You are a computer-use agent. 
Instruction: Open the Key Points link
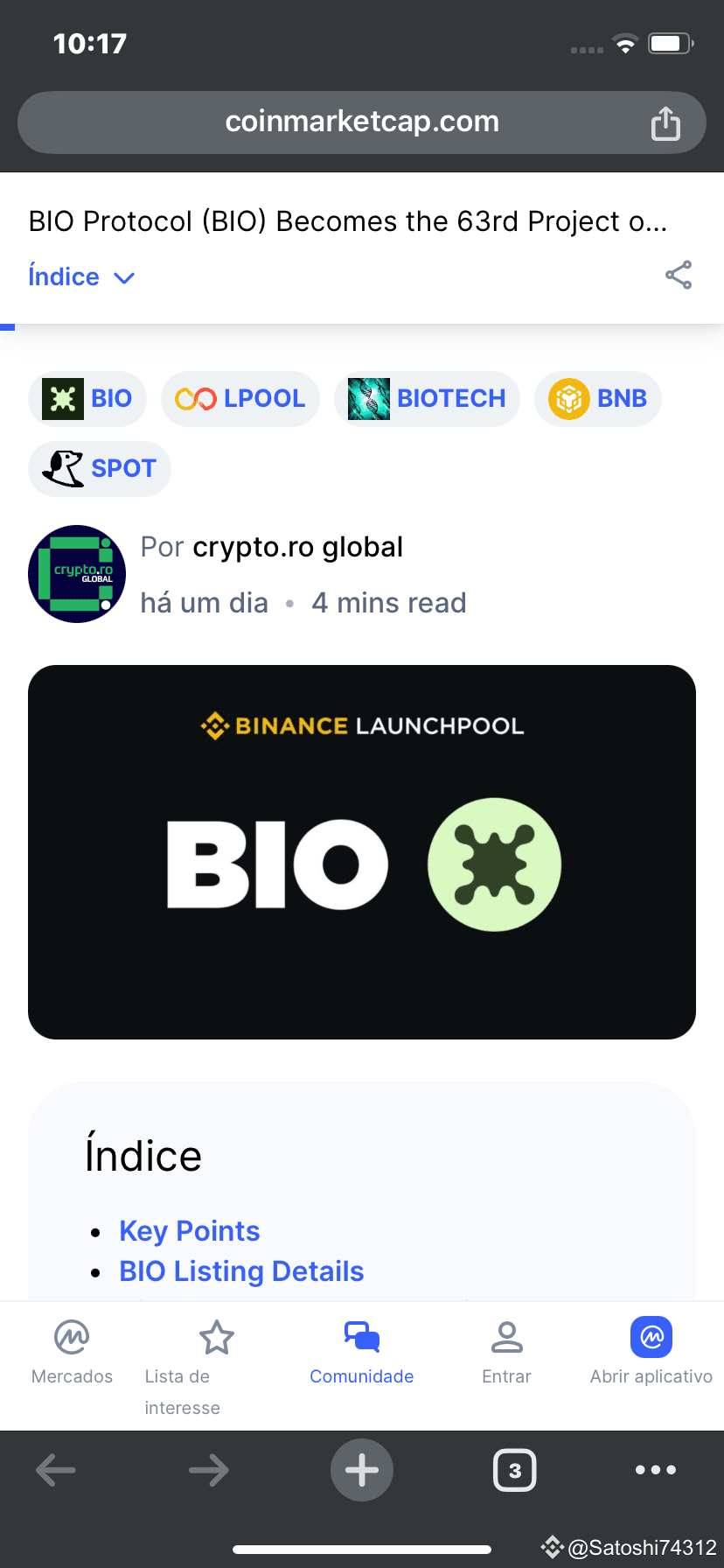(189, 1230)
